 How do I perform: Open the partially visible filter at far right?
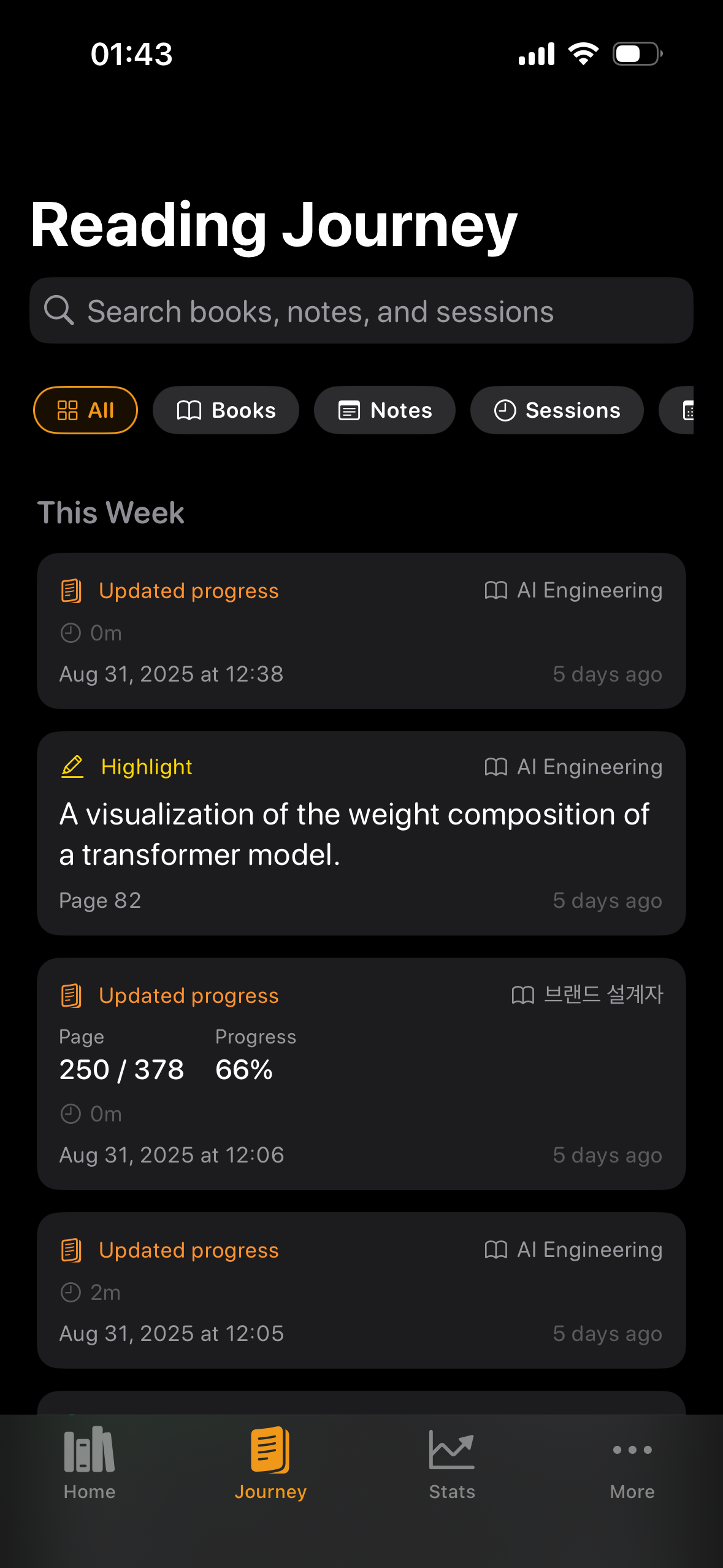click(690, 410)
